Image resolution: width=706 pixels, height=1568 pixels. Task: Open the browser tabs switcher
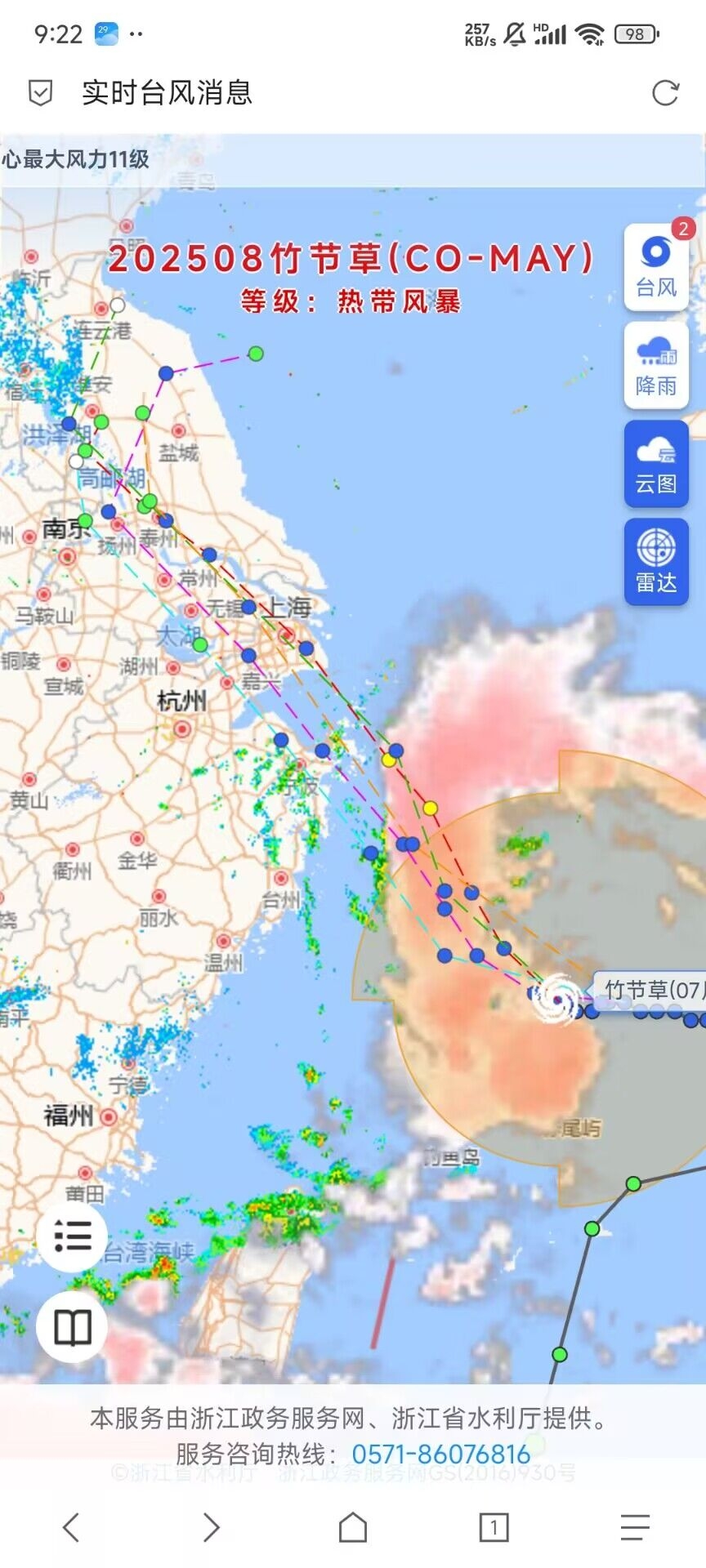[x=494, y=1526]
